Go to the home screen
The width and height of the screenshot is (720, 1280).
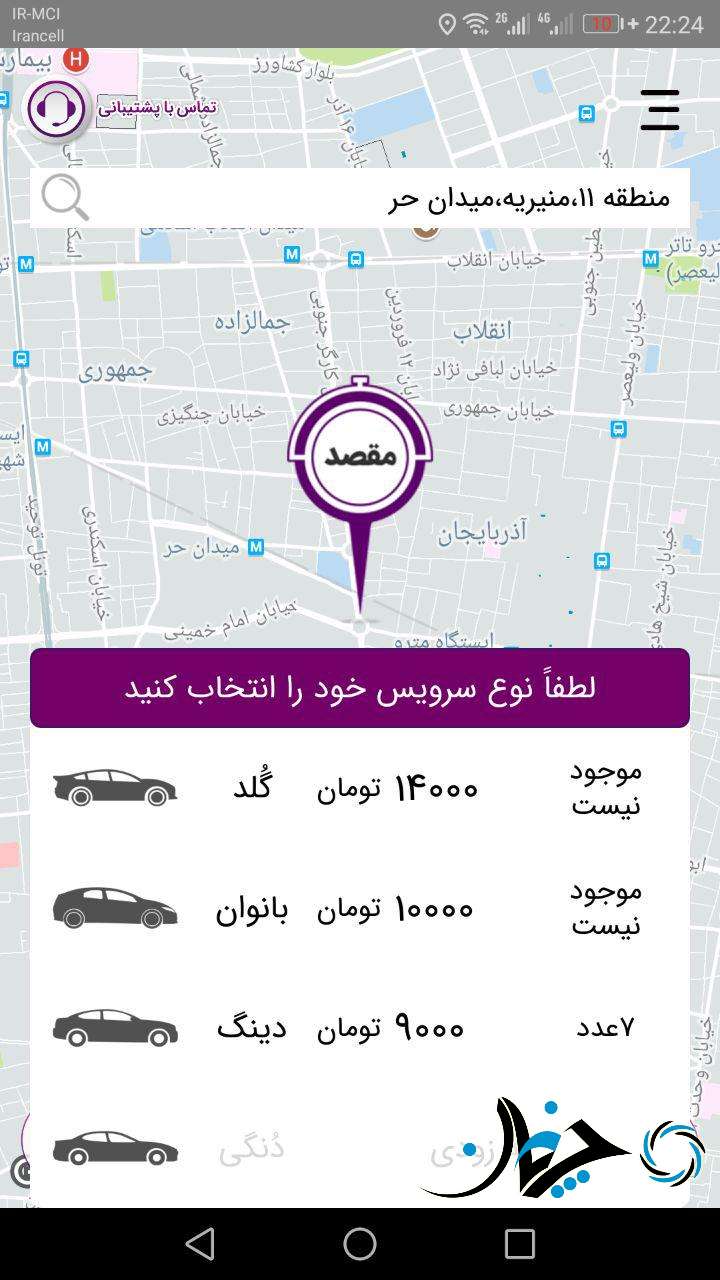tap(360, 1244)
